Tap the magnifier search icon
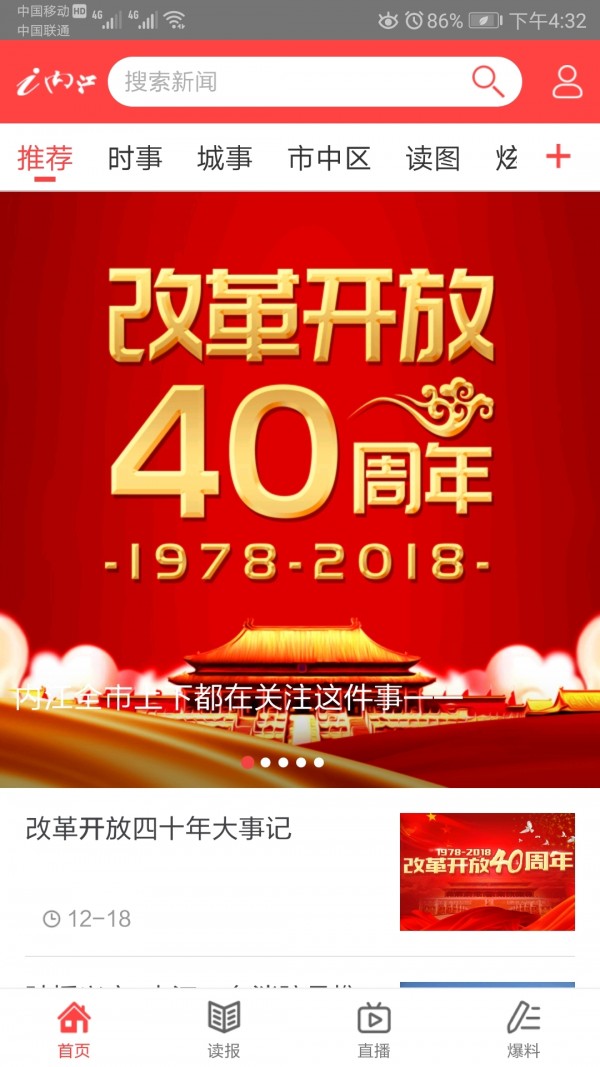This screenshot has height=1067, width=600. tap(488, 82)
